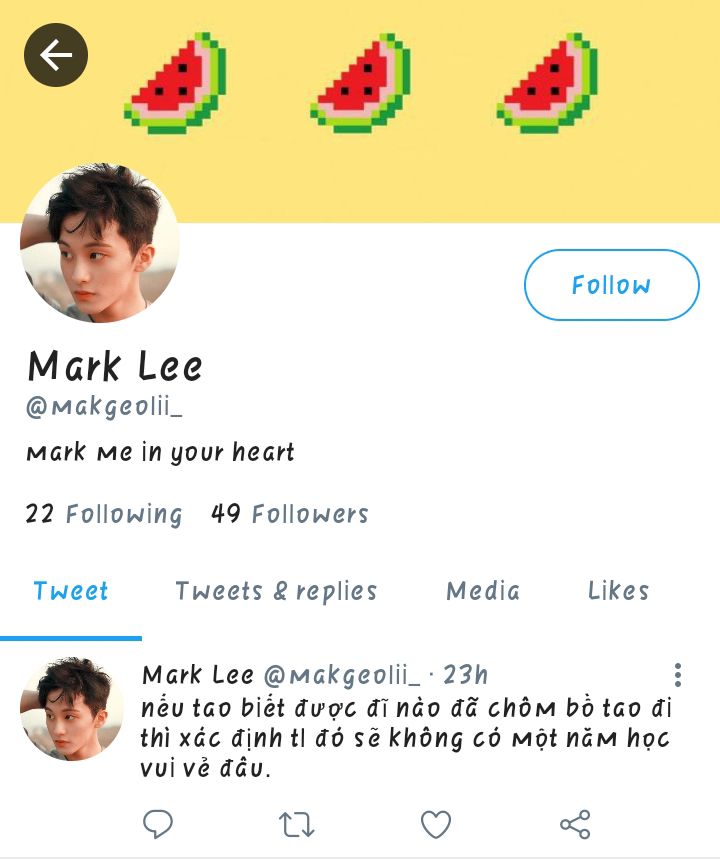This screenshot has width=720, height=859.
Task: Switch to the Likes tab
Action: pyautogui.click(x=618, y=591)
